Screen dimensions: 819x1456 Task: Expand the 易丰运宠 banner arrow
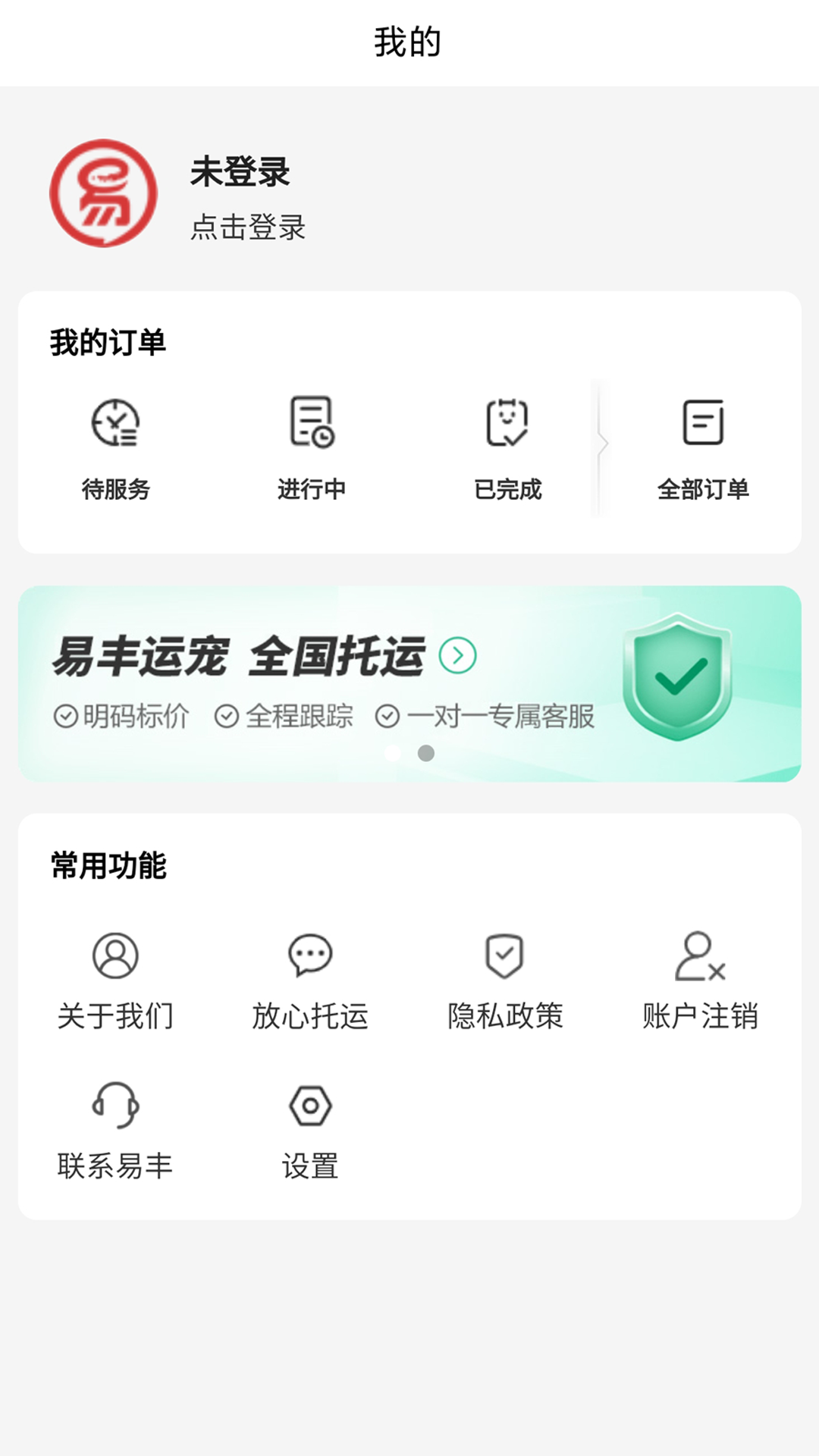click(x=456, y=657)
